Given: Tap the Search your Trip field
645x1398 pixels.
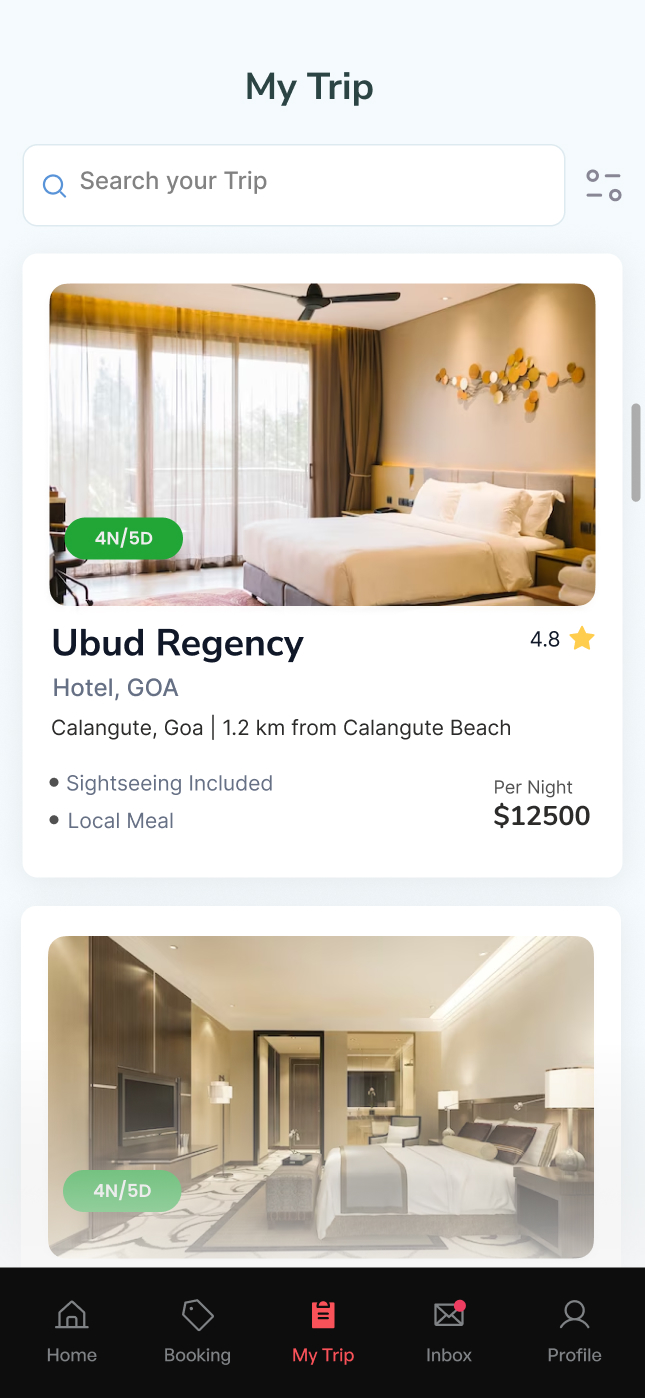Looking at the screenshot, I should (294, 185).
